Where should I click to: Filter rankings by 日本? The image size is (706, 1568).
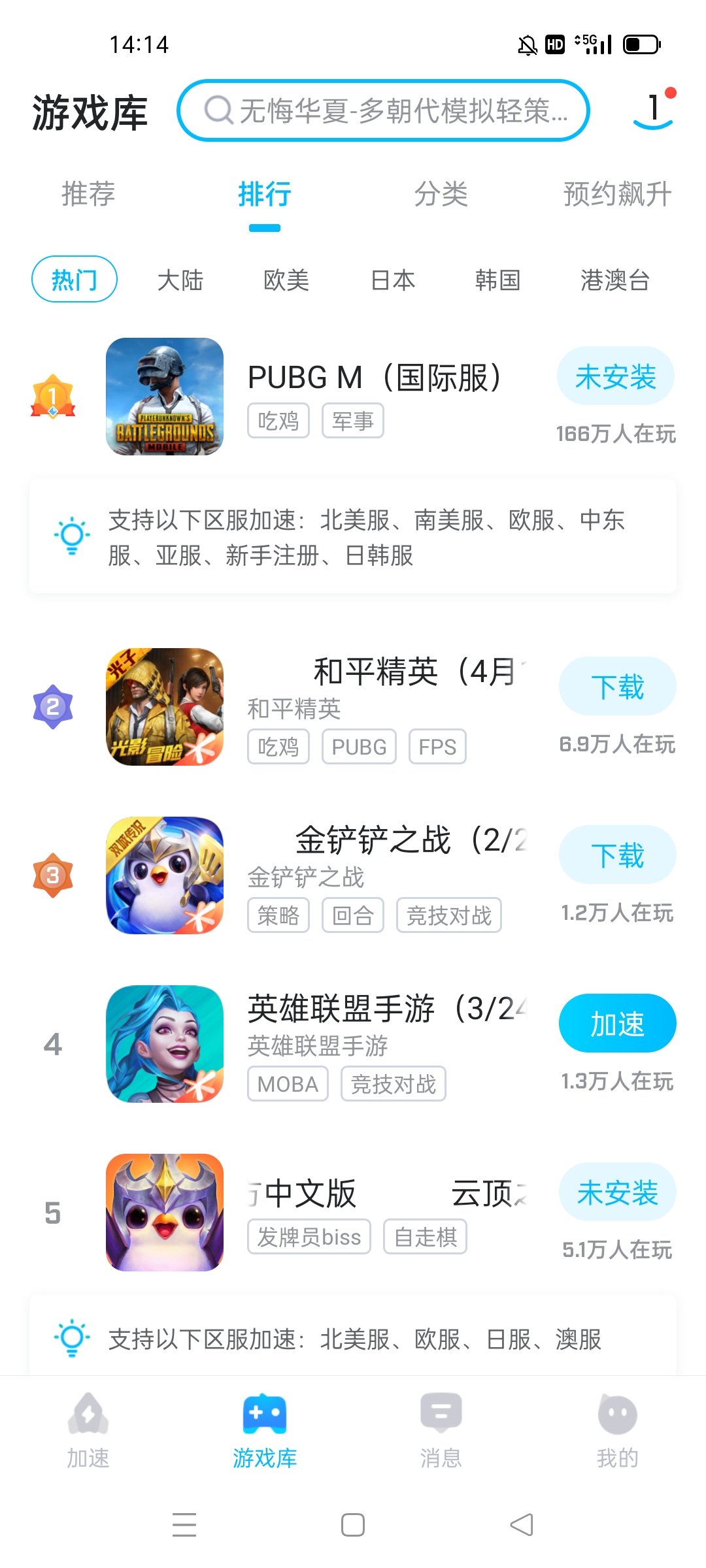(x=393, y=280)
